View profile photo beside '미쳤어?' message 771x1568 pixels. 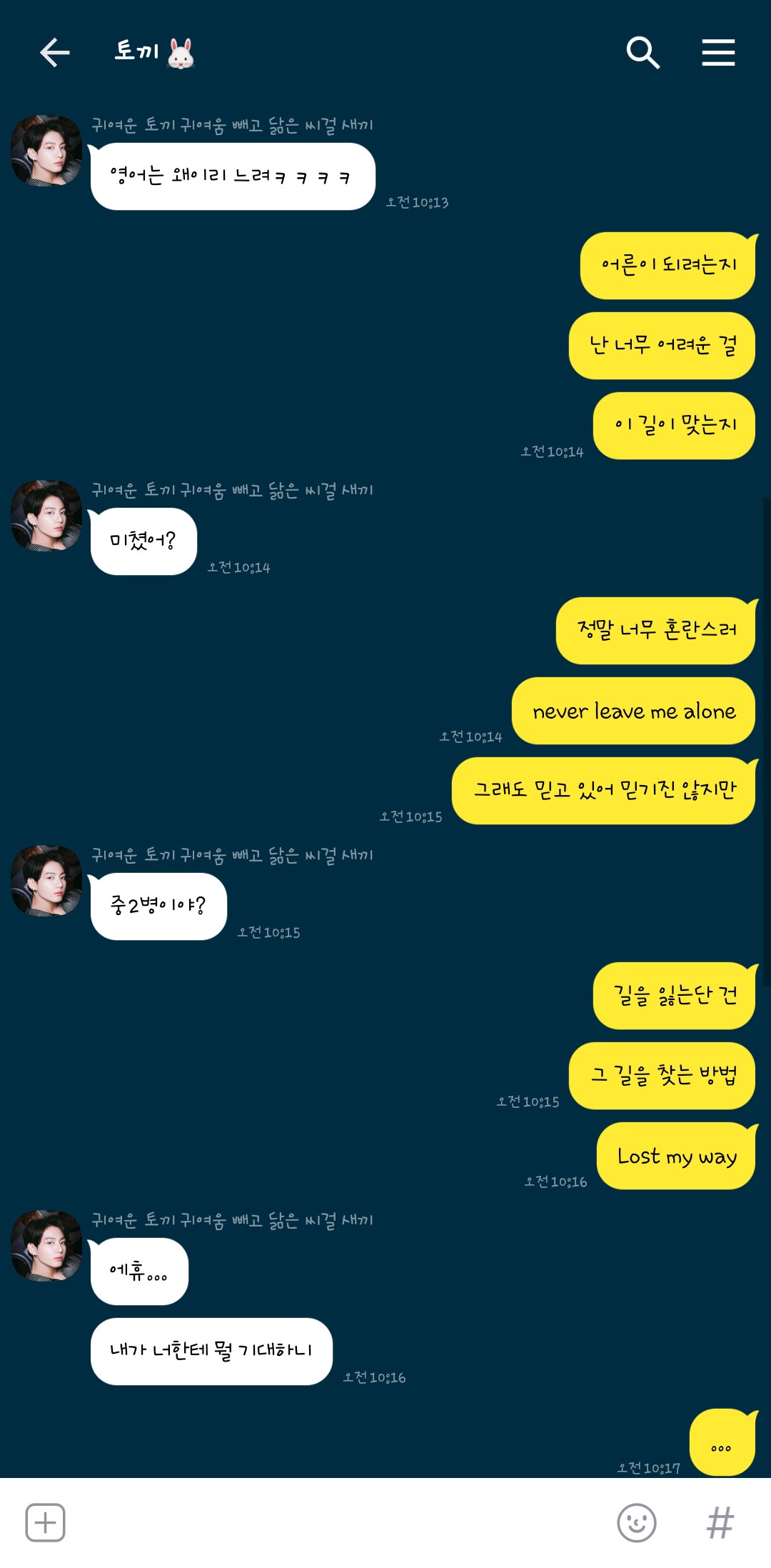tap(46, 516)
